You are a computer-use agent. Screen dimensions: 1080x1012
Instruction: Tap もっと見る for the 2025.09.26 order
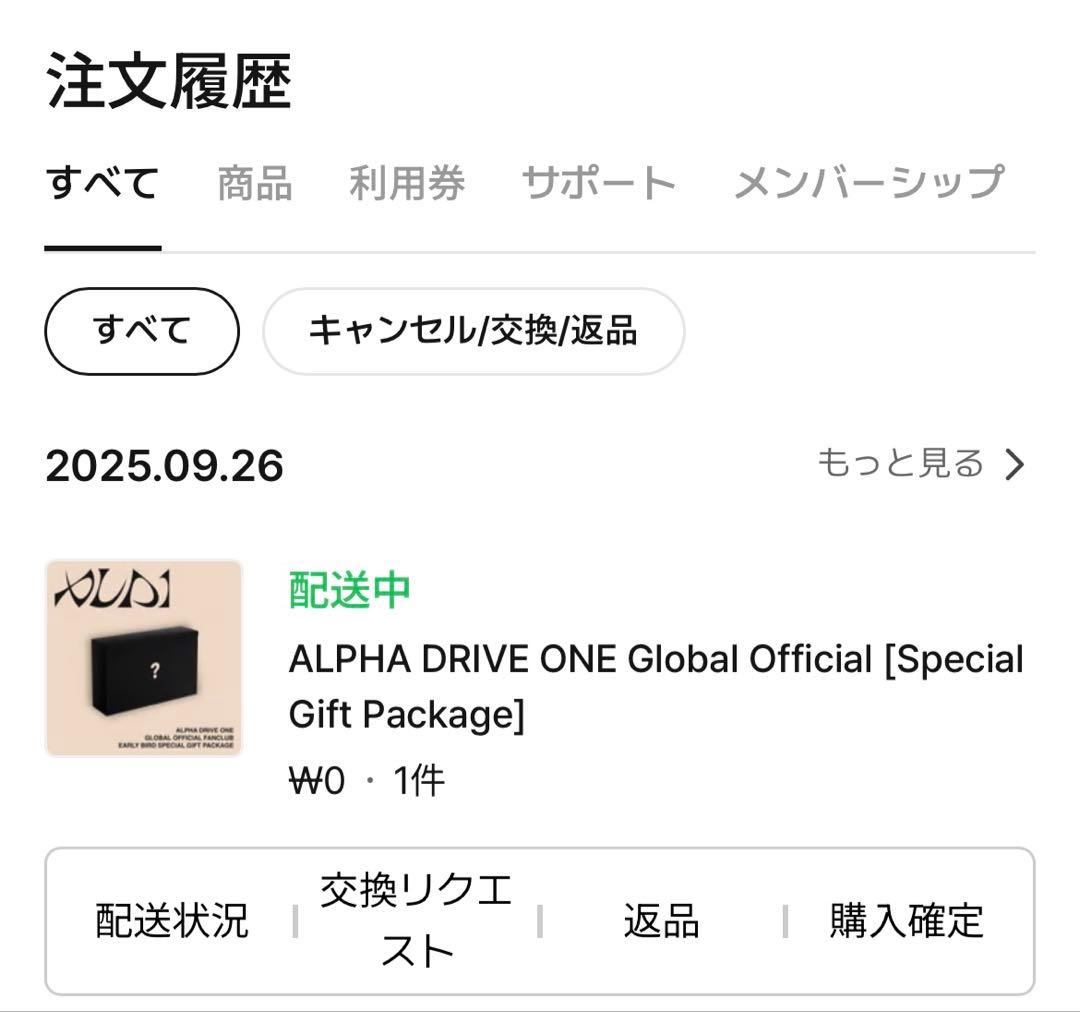920,464
